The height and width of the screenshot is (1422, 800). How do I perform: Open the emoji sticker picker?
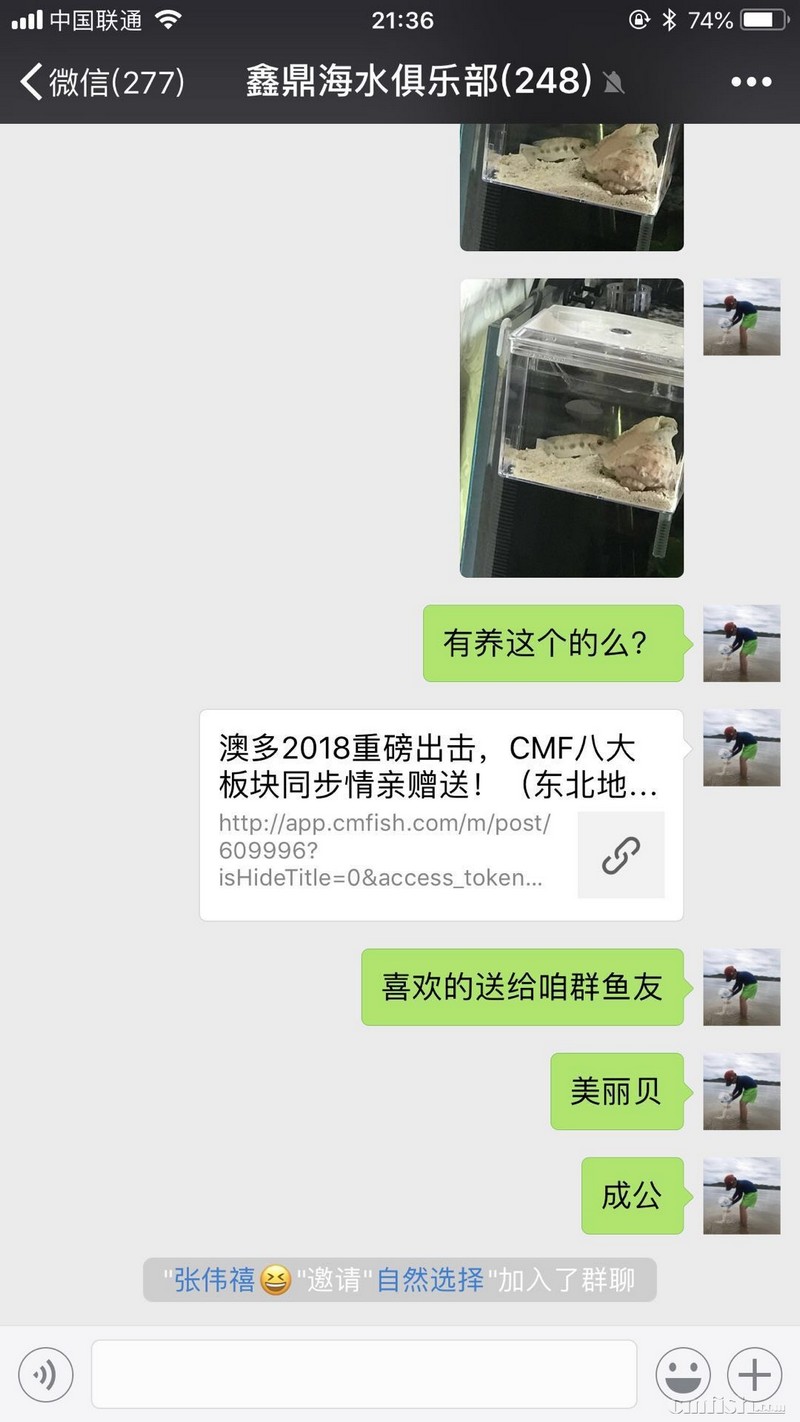point(683,1374)
